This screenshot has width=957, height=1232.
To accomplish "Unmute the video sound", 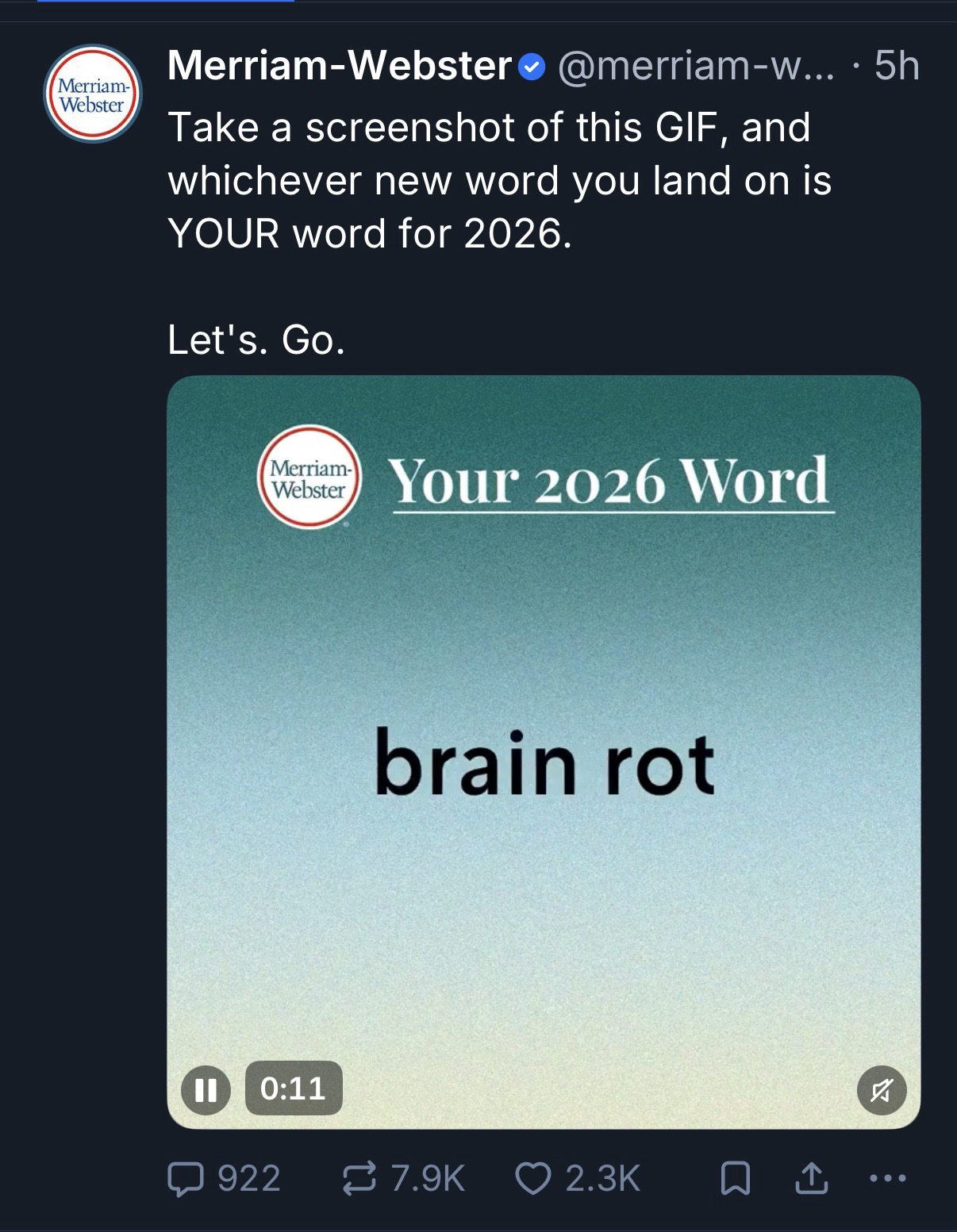I will pyautogui.click(x=882, y=1091).
